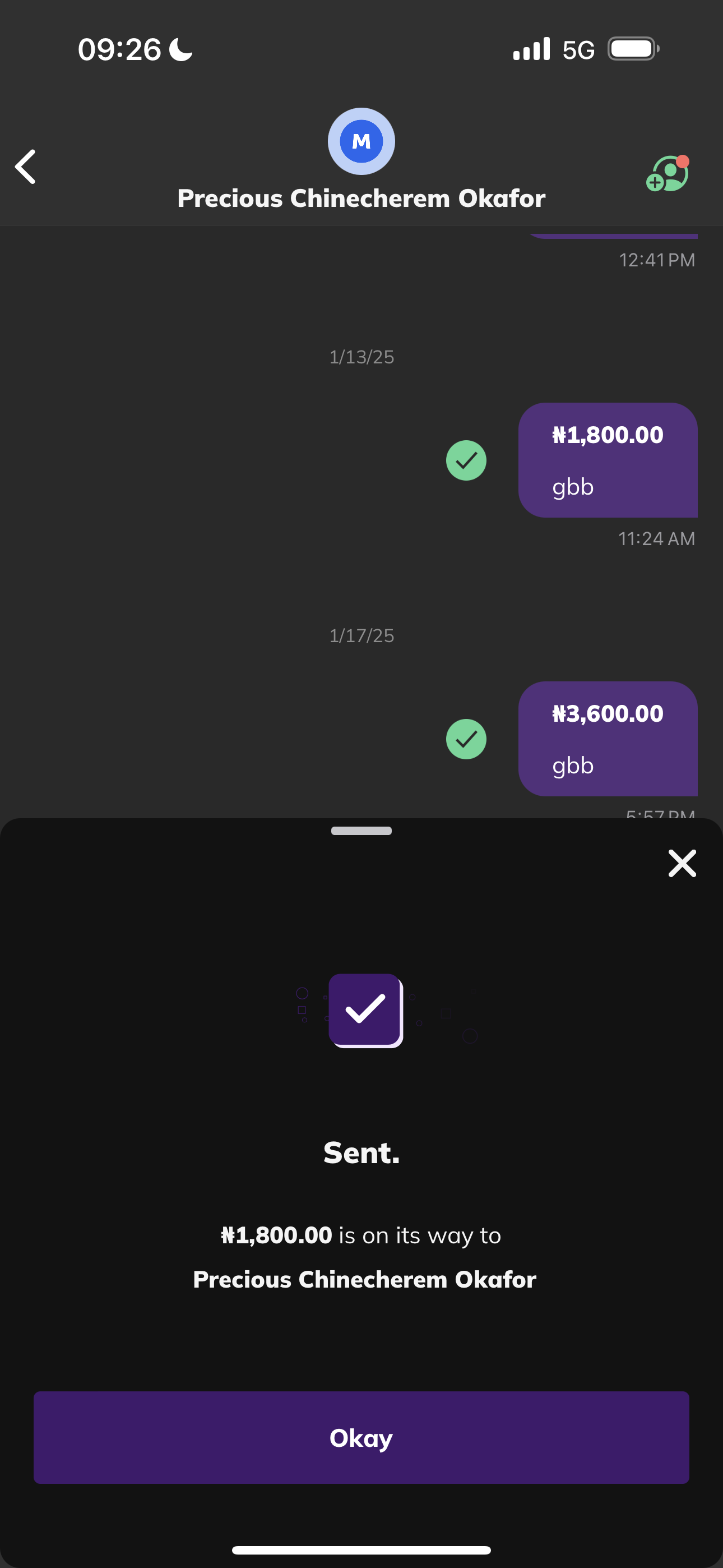
Task: Tap the add contact icon
Action: (668, 174)
